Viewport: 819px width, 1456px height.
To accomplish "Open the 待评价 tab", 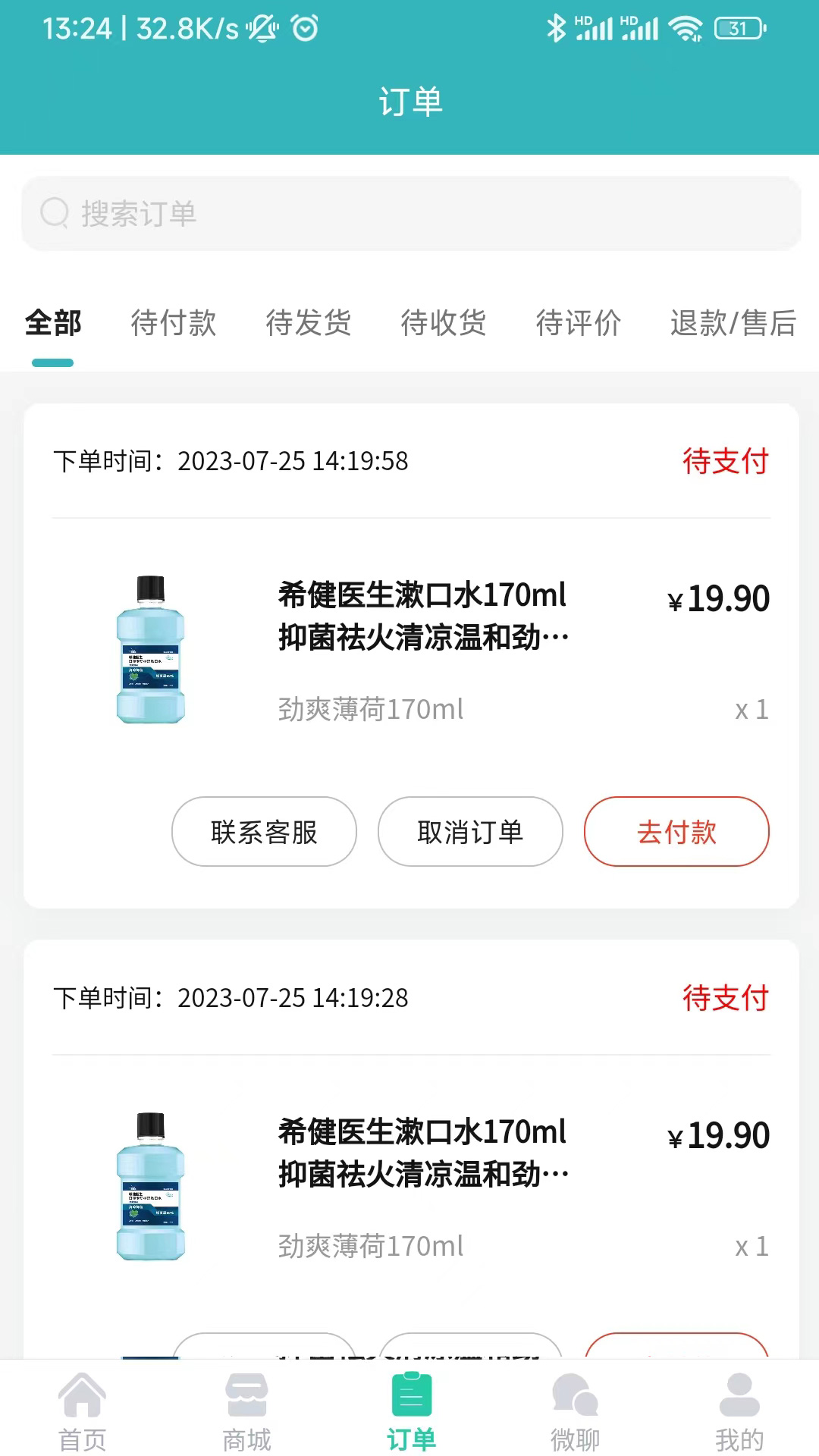I will (578, 323).
